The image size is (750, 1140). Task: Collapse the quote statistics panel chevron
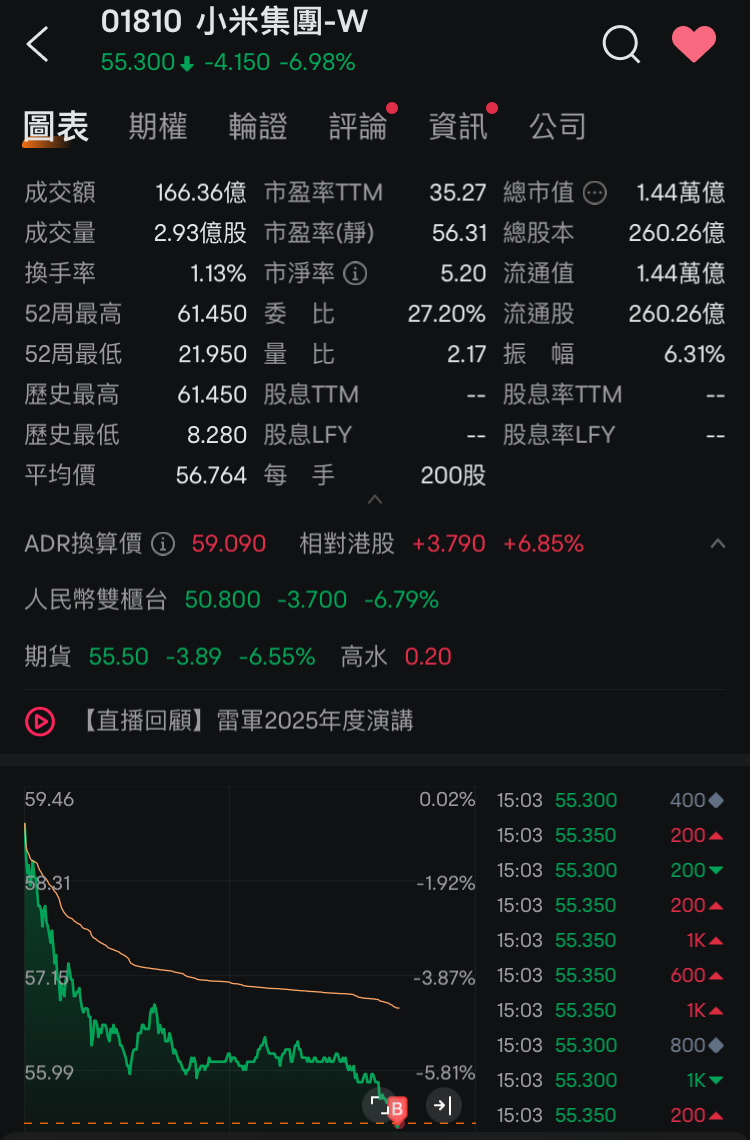click(375, 499)
